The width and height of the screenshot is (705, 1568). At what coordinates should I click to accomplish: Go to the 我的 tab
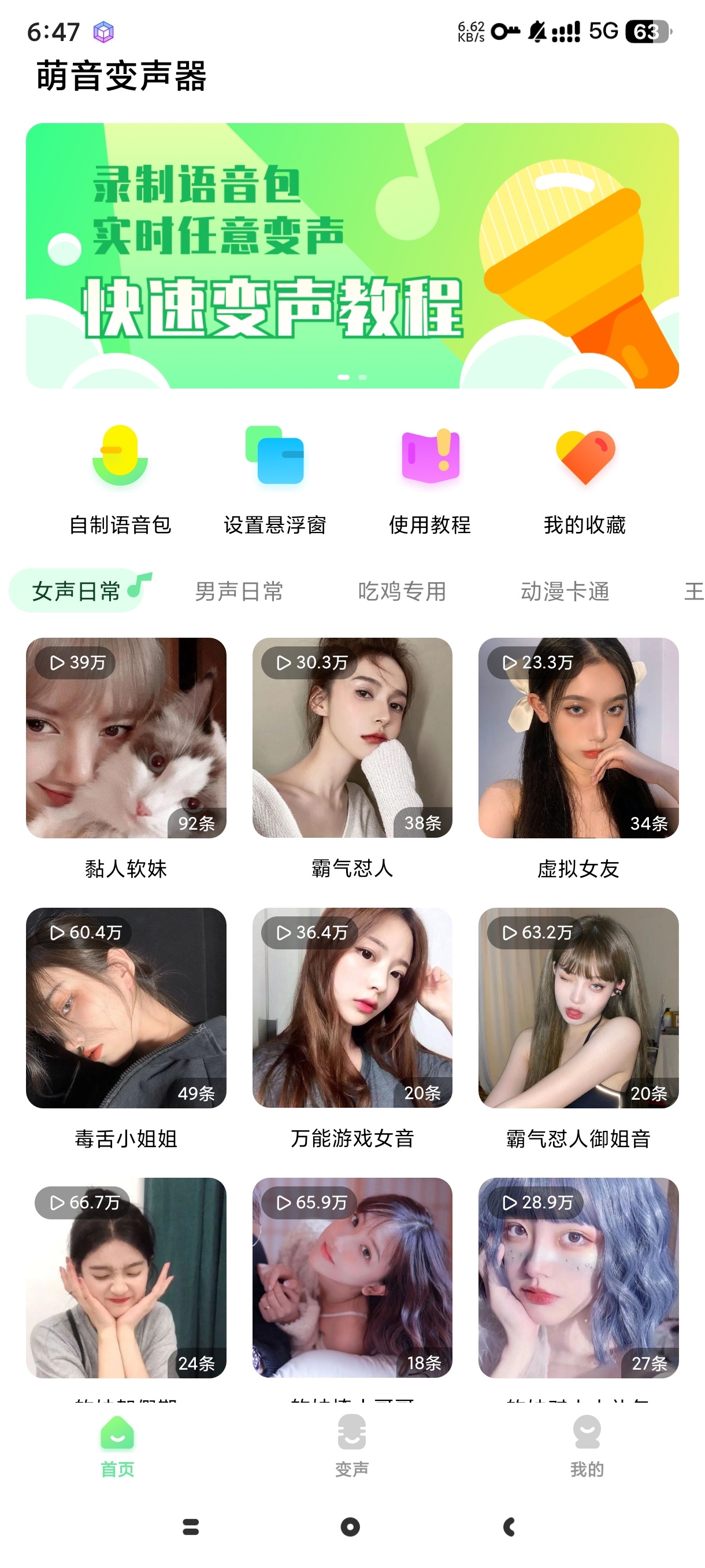click(587, 1446)
